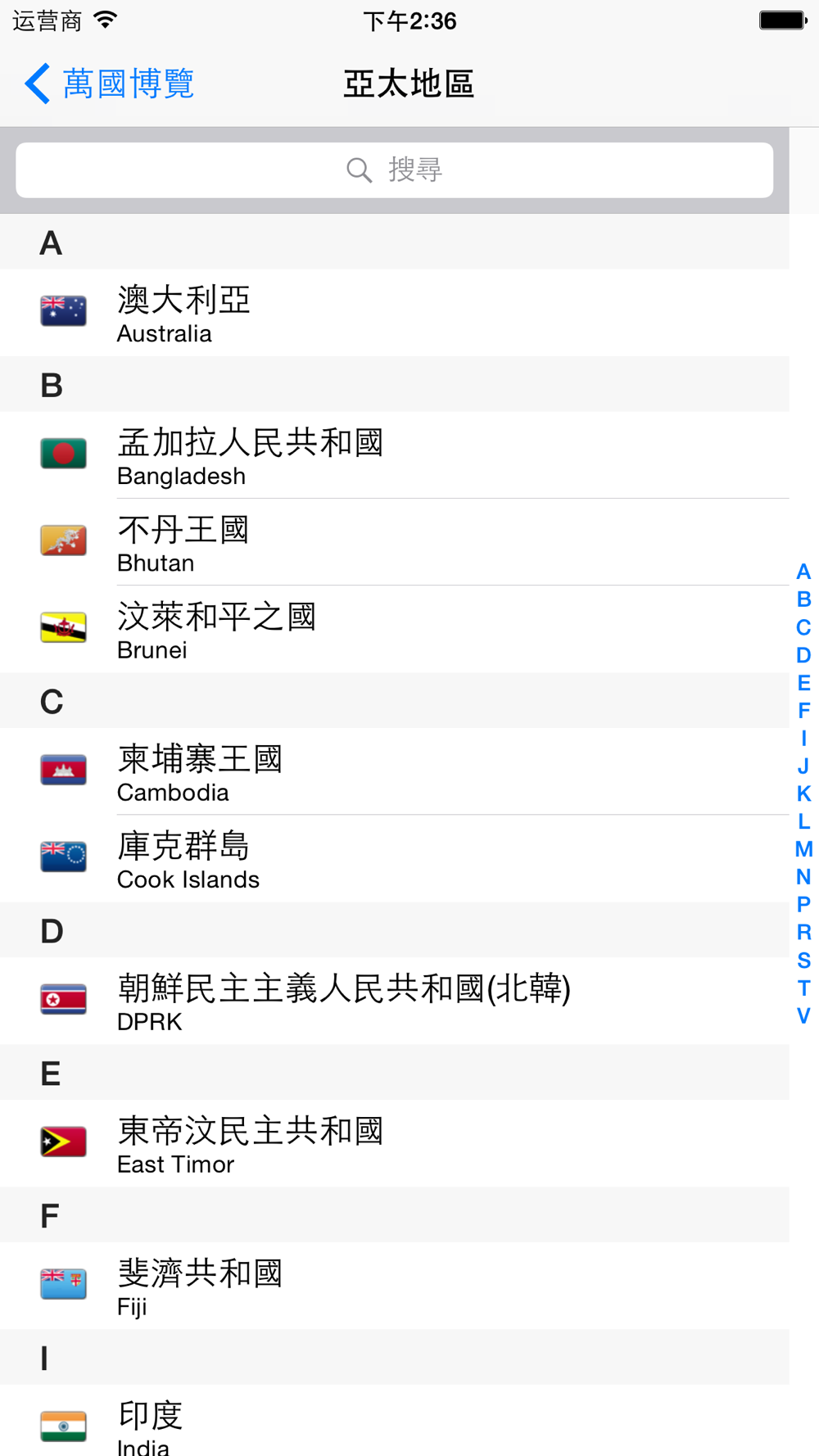The height and width of the screenshot is (1456, 819).
Task: Tap the 搜尋 search field
Action: tap(394, 170)
